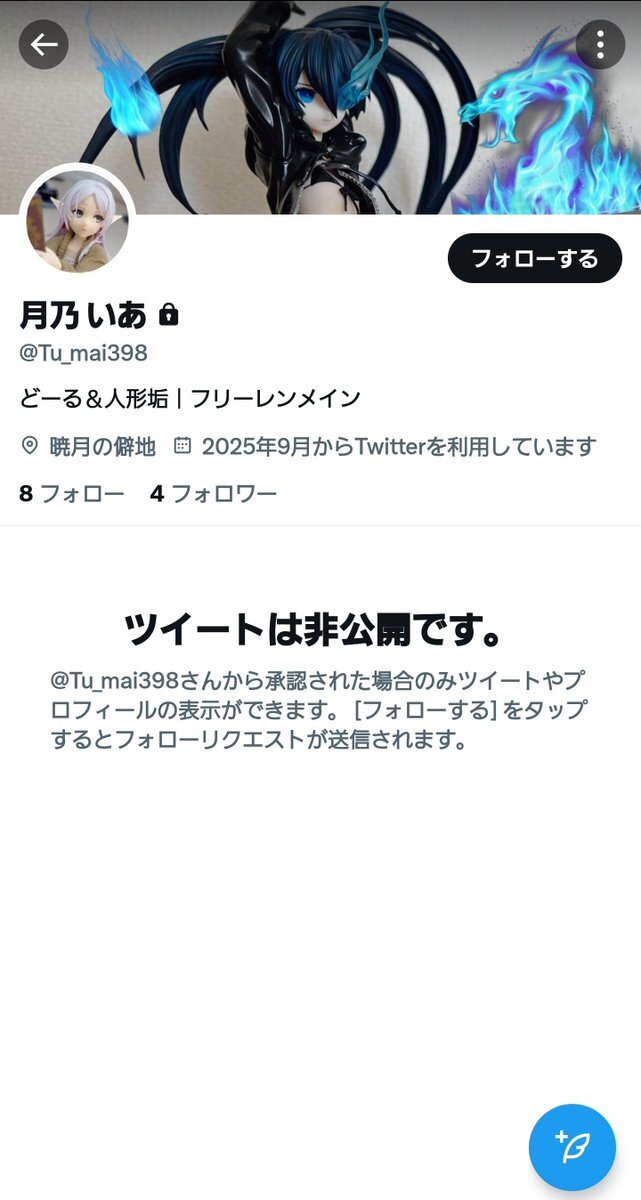View the header banner image
The image size is (641, 1200).
coord(320,110)
